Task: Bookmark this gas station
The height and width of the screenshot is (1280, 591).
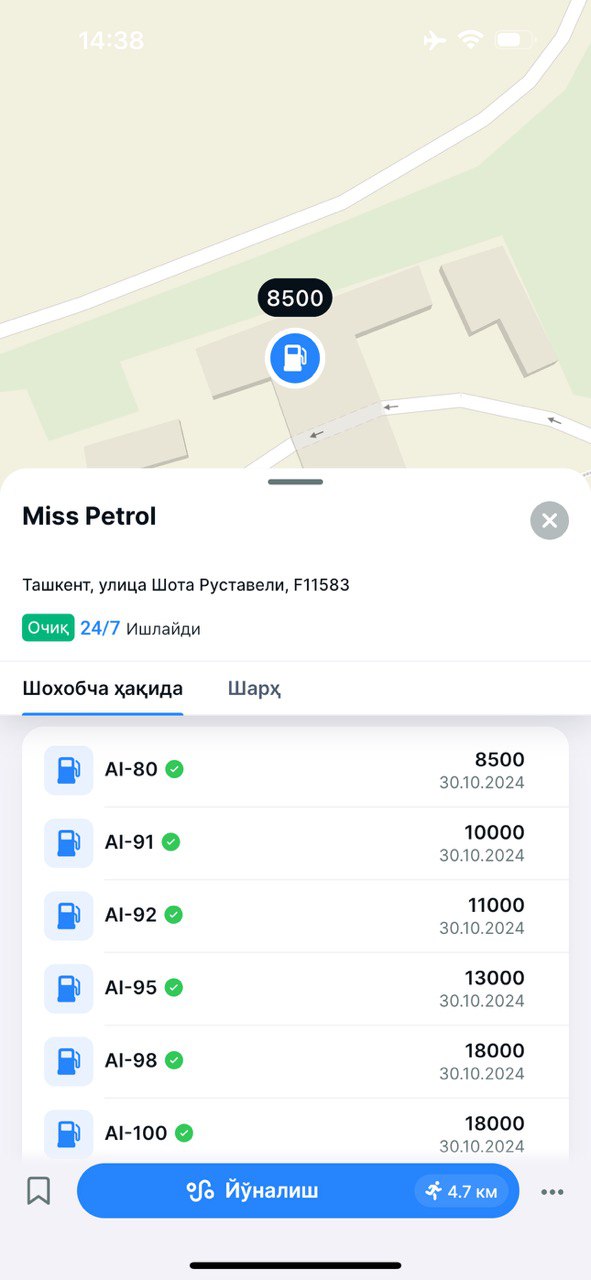Action: tap(38, 1191)
